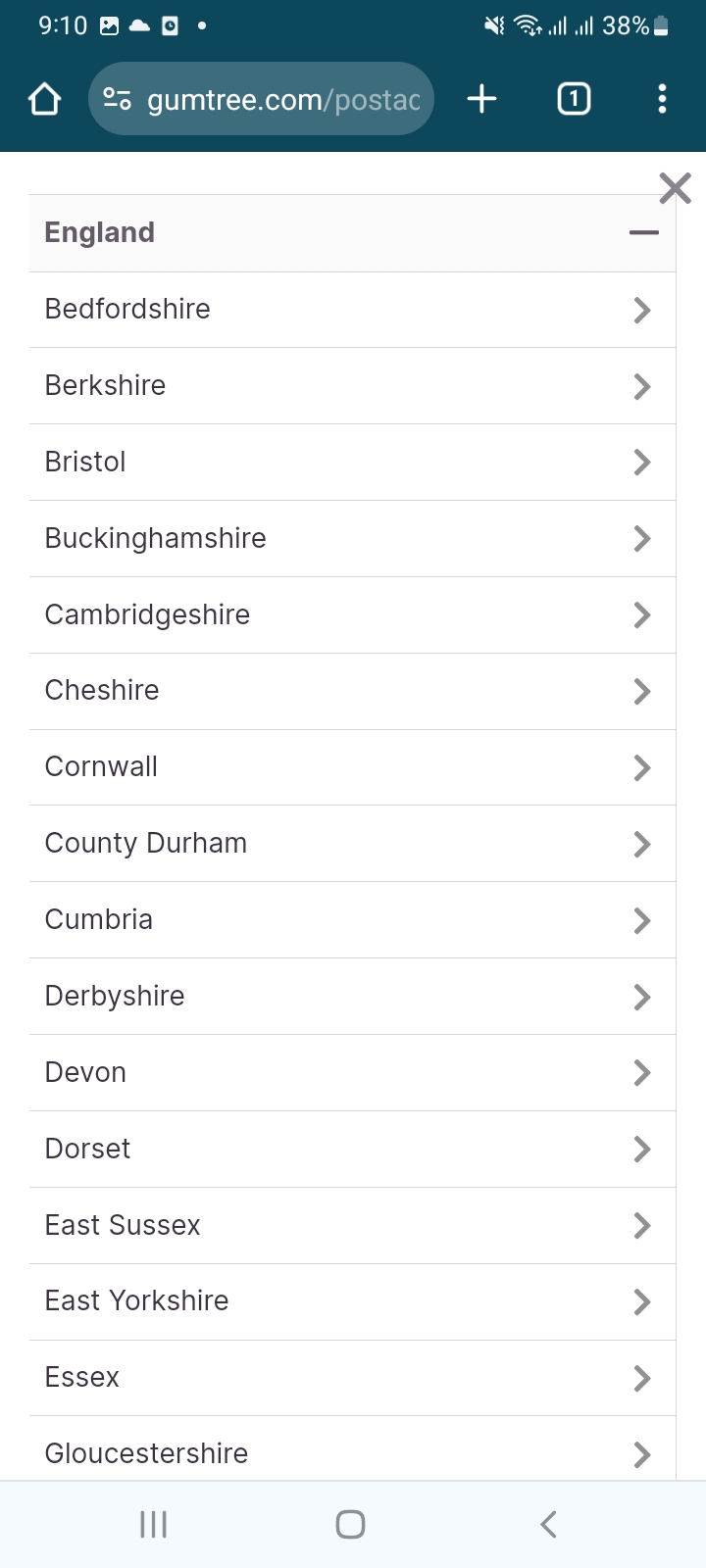Go back using the system back button

(549, 1524)
